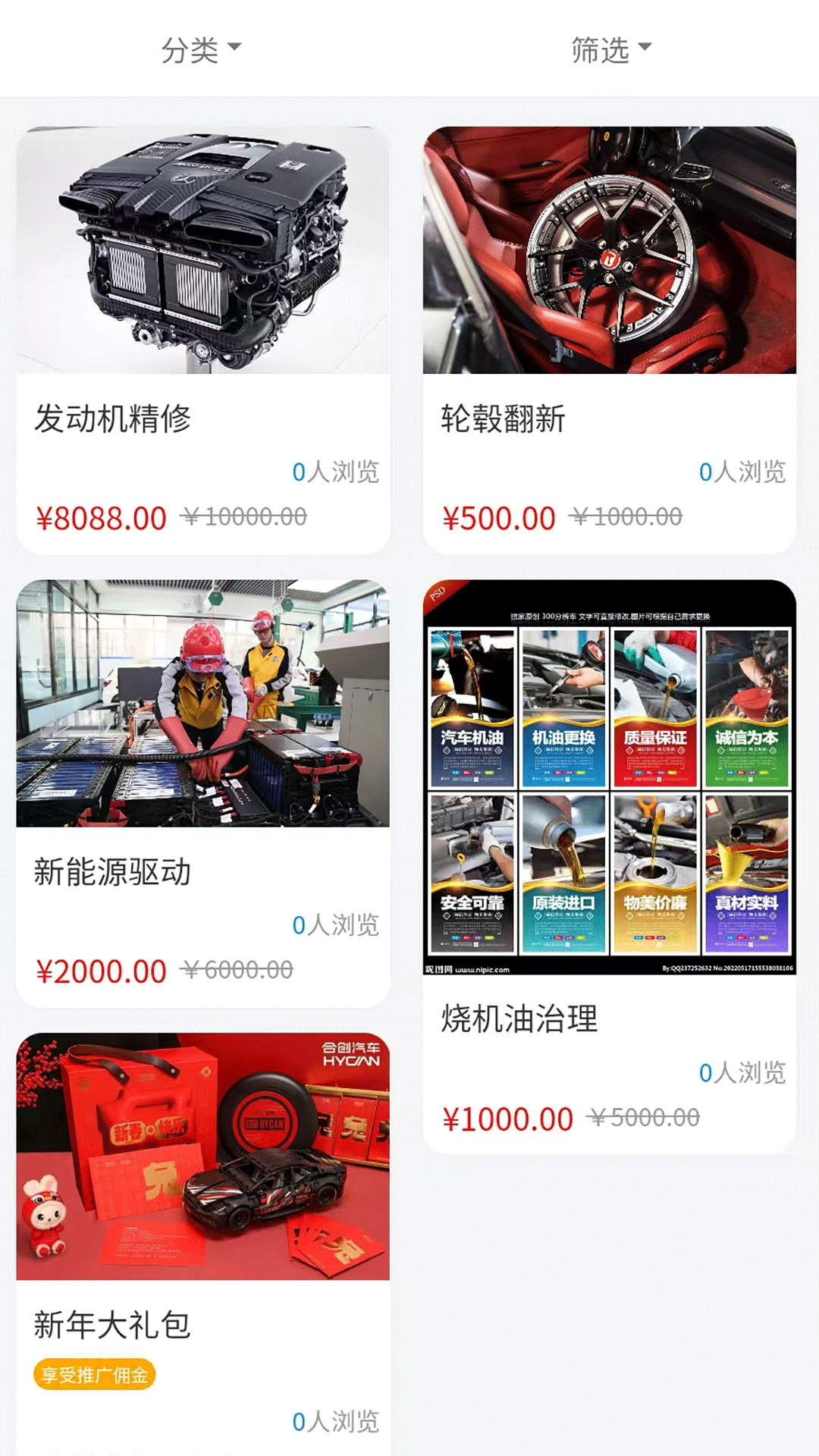Expand the 分类 category dropdown
This screenshot has width=819, height=1456.
pyautogui.click(x=201, y=49)
